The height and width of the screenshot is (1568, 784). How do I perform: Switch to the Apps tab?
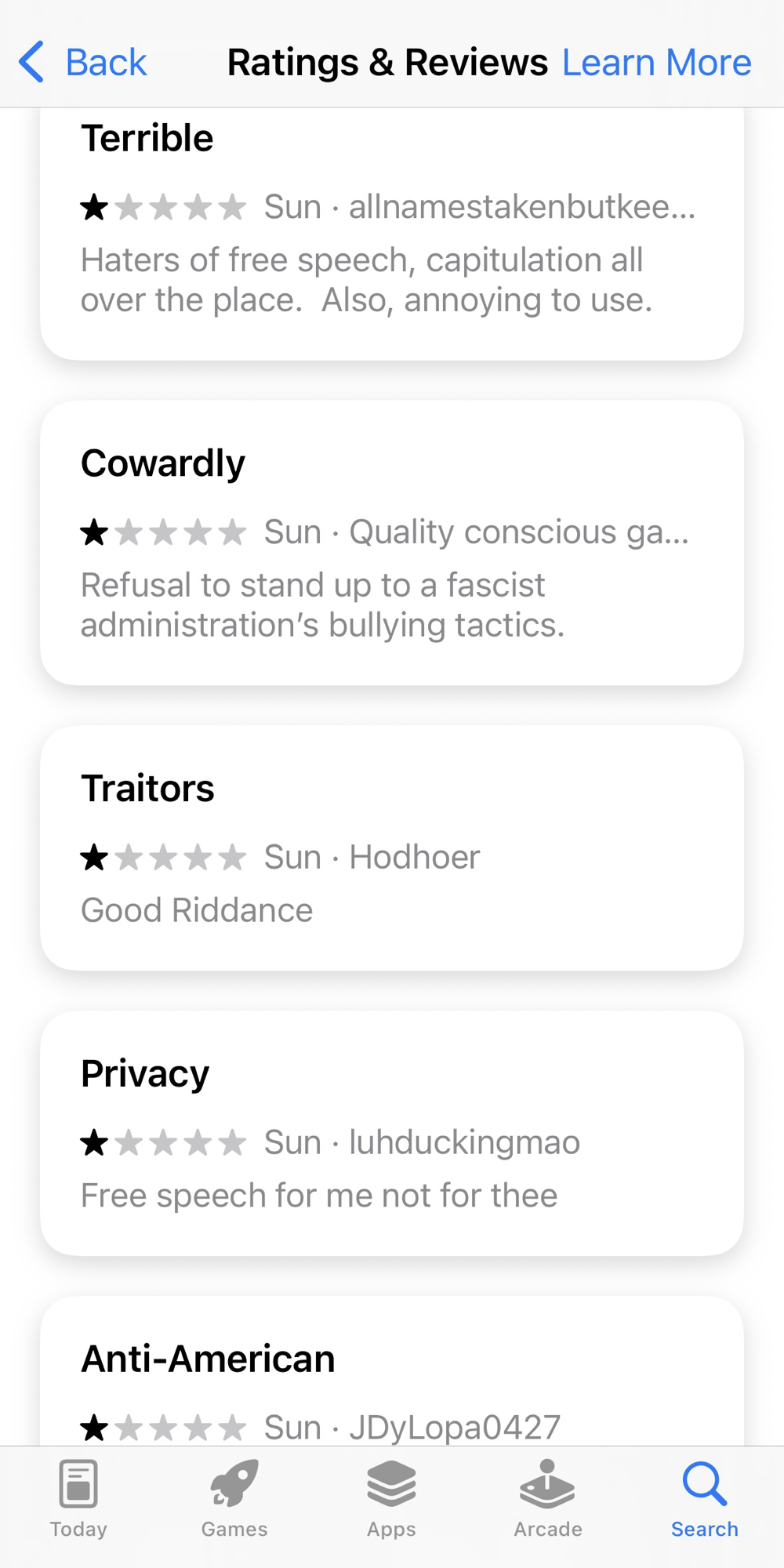(391, 1499)
